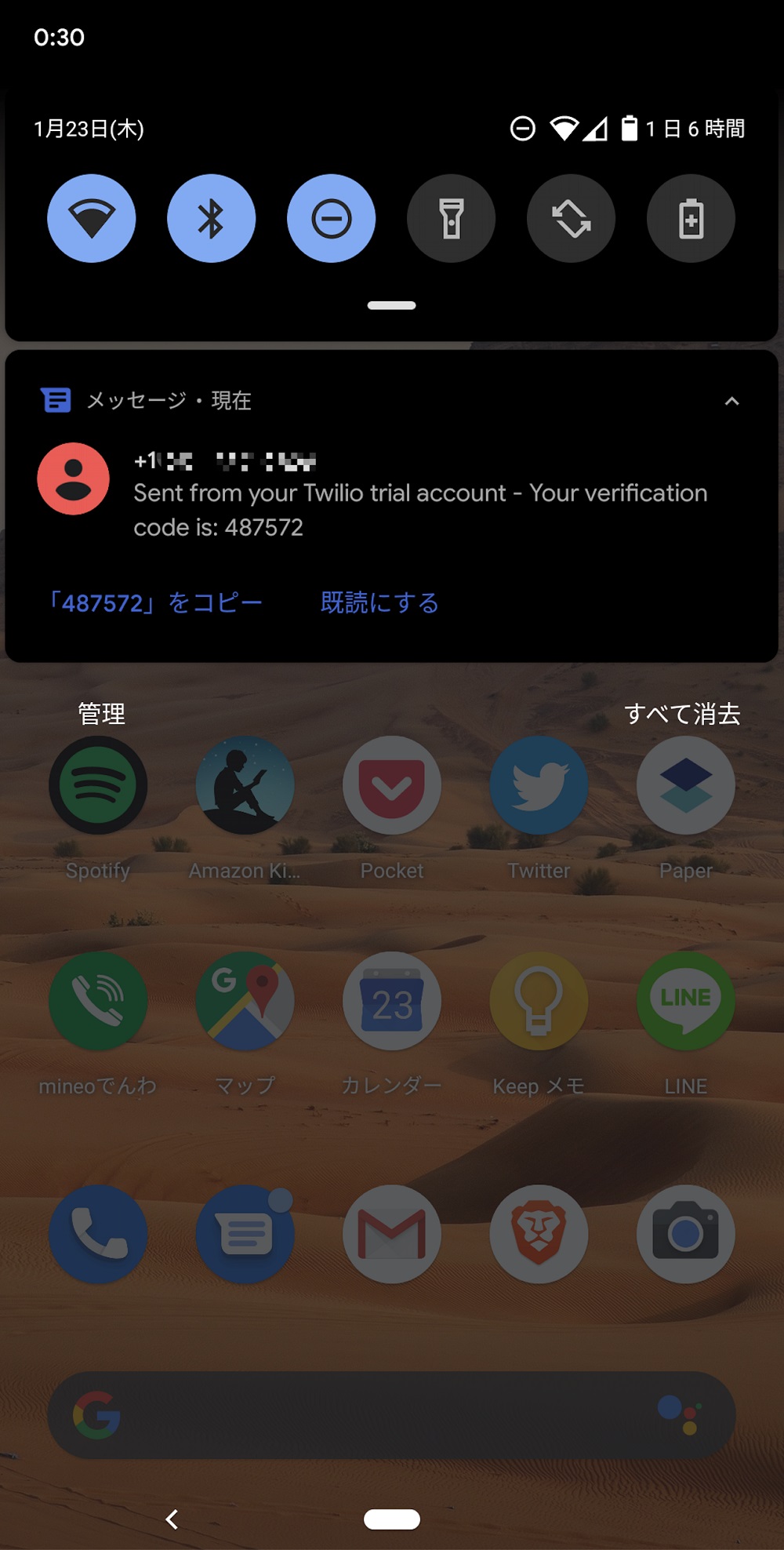Screen dimensions: 784x1550
Task: Turn on the battery saver tile
Action: (691, 218)
